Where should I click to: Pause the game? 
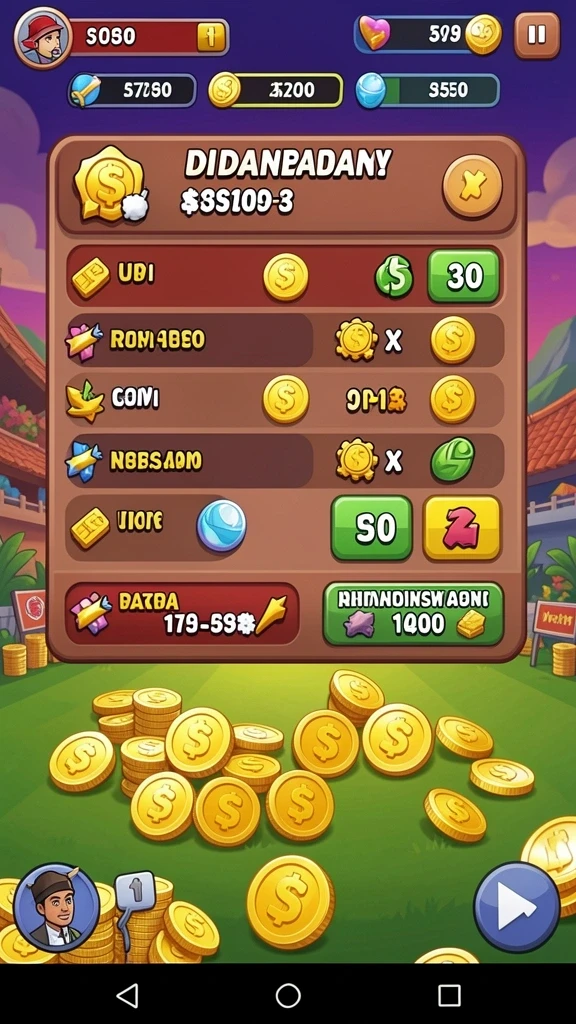point(537,35)
